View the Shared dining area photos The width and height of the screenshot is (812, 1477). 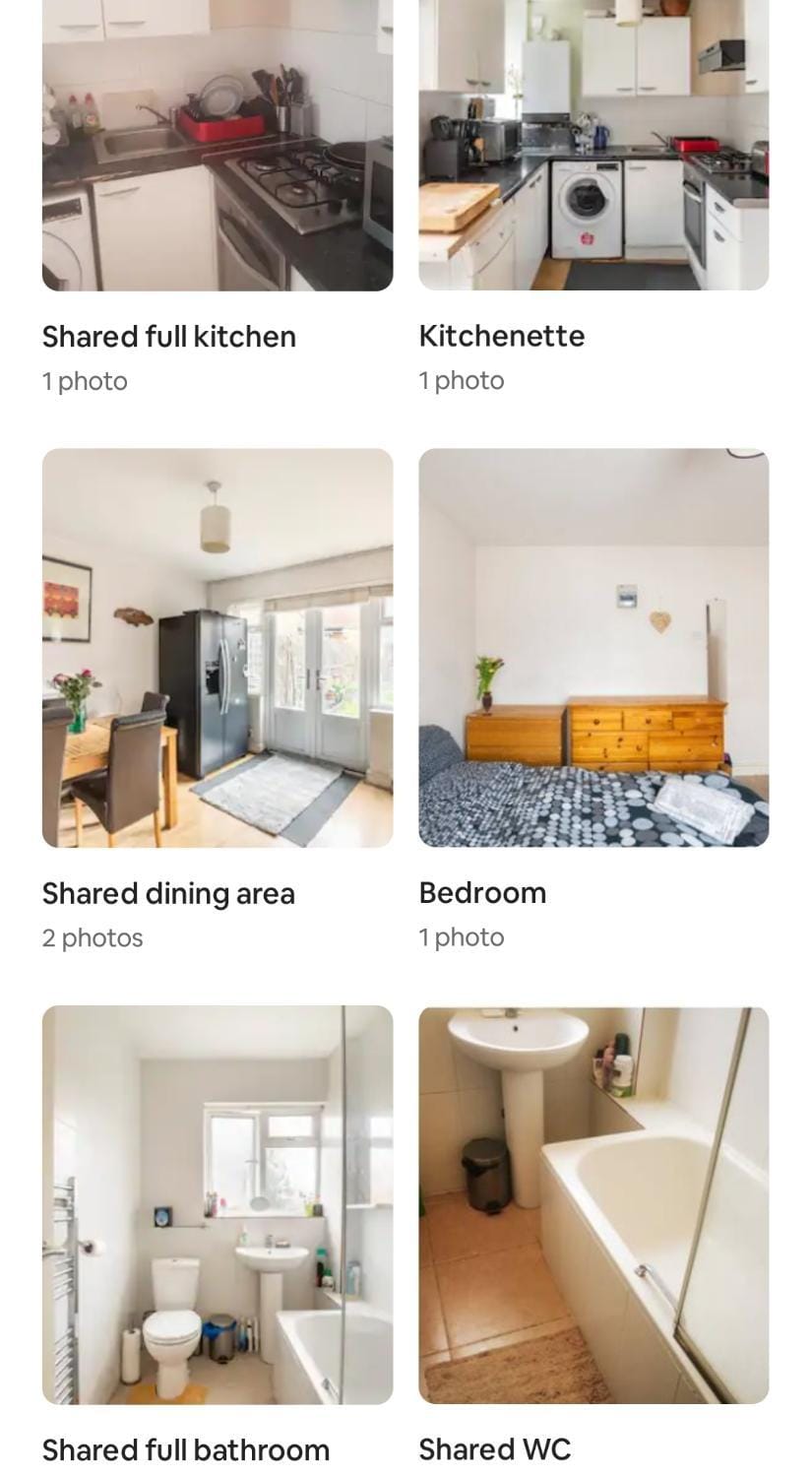pos(217,648)
